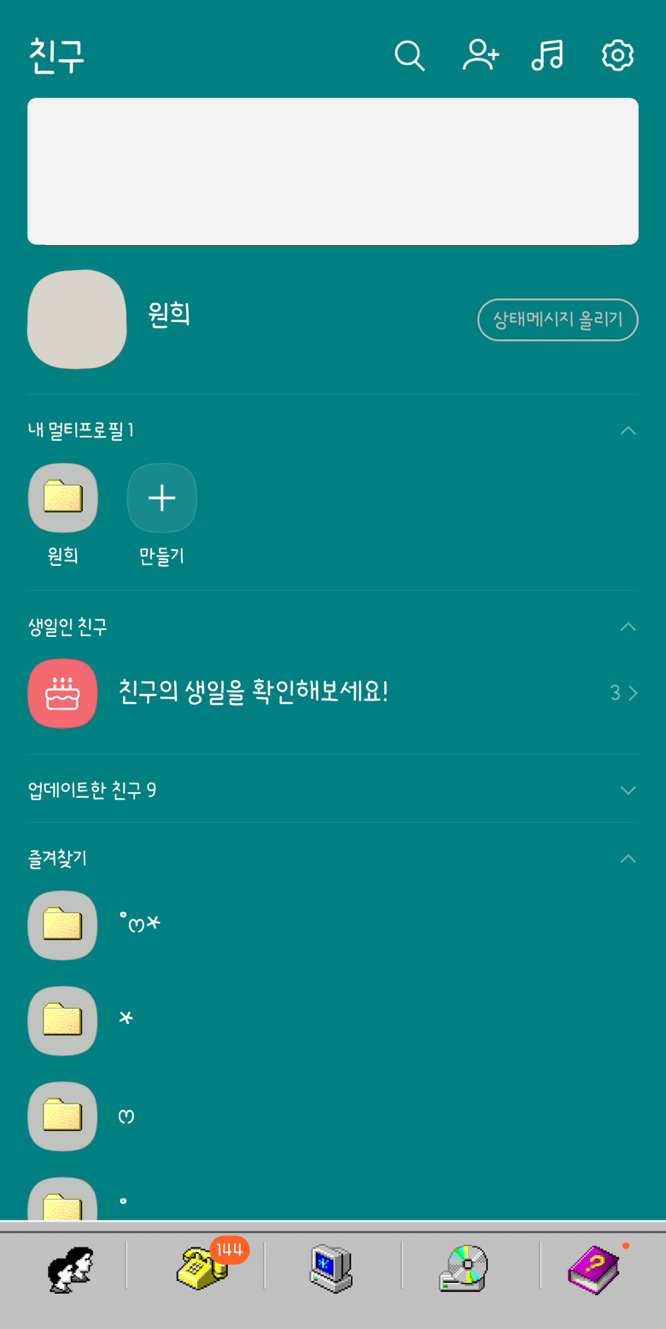
Task: Open favorite friend named ღ
Action: [x=332, y=1116]
